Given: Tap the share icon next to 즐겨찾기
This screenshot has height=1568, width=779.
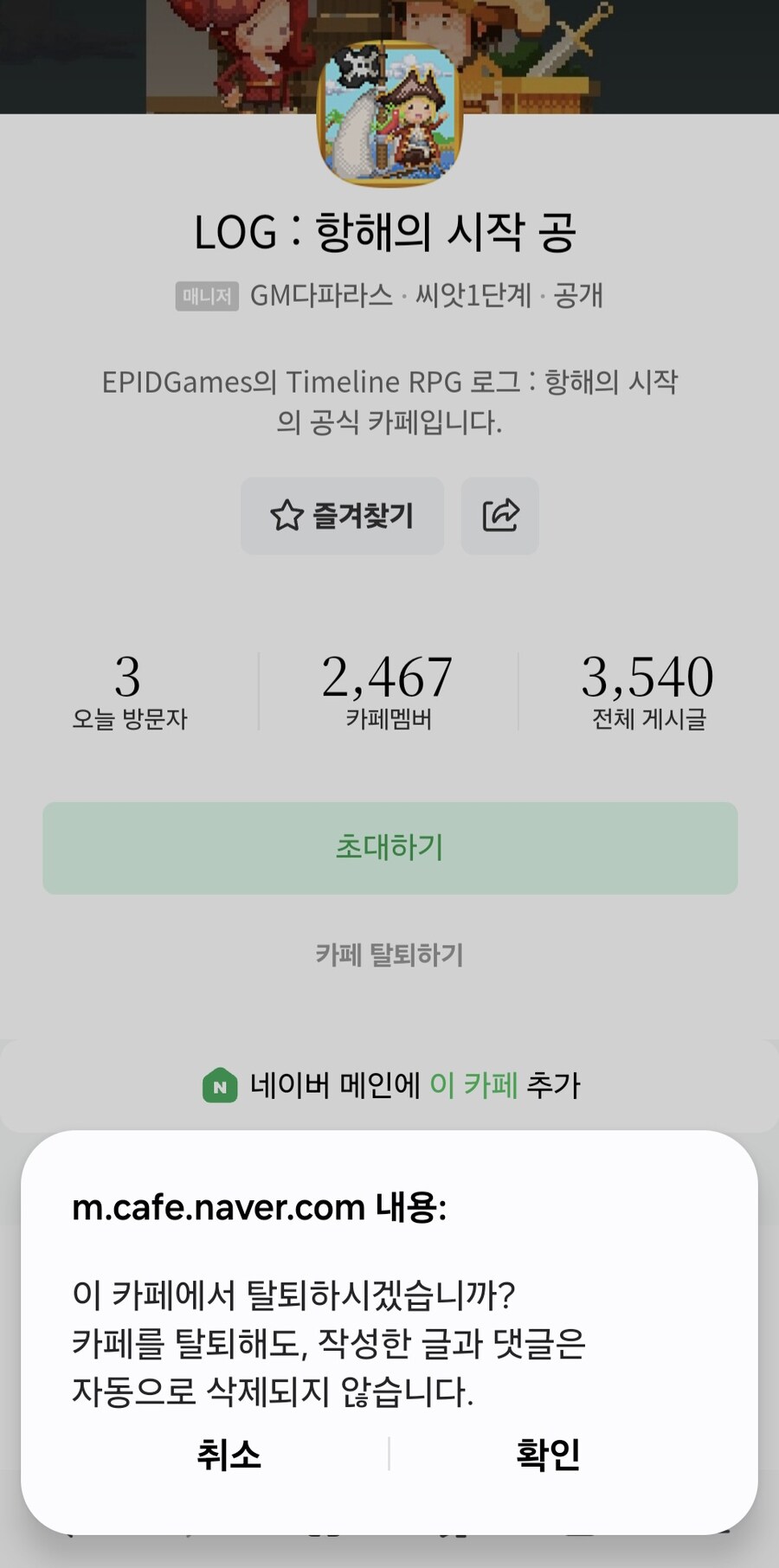Looking at the screenshot, I should 499,515.
